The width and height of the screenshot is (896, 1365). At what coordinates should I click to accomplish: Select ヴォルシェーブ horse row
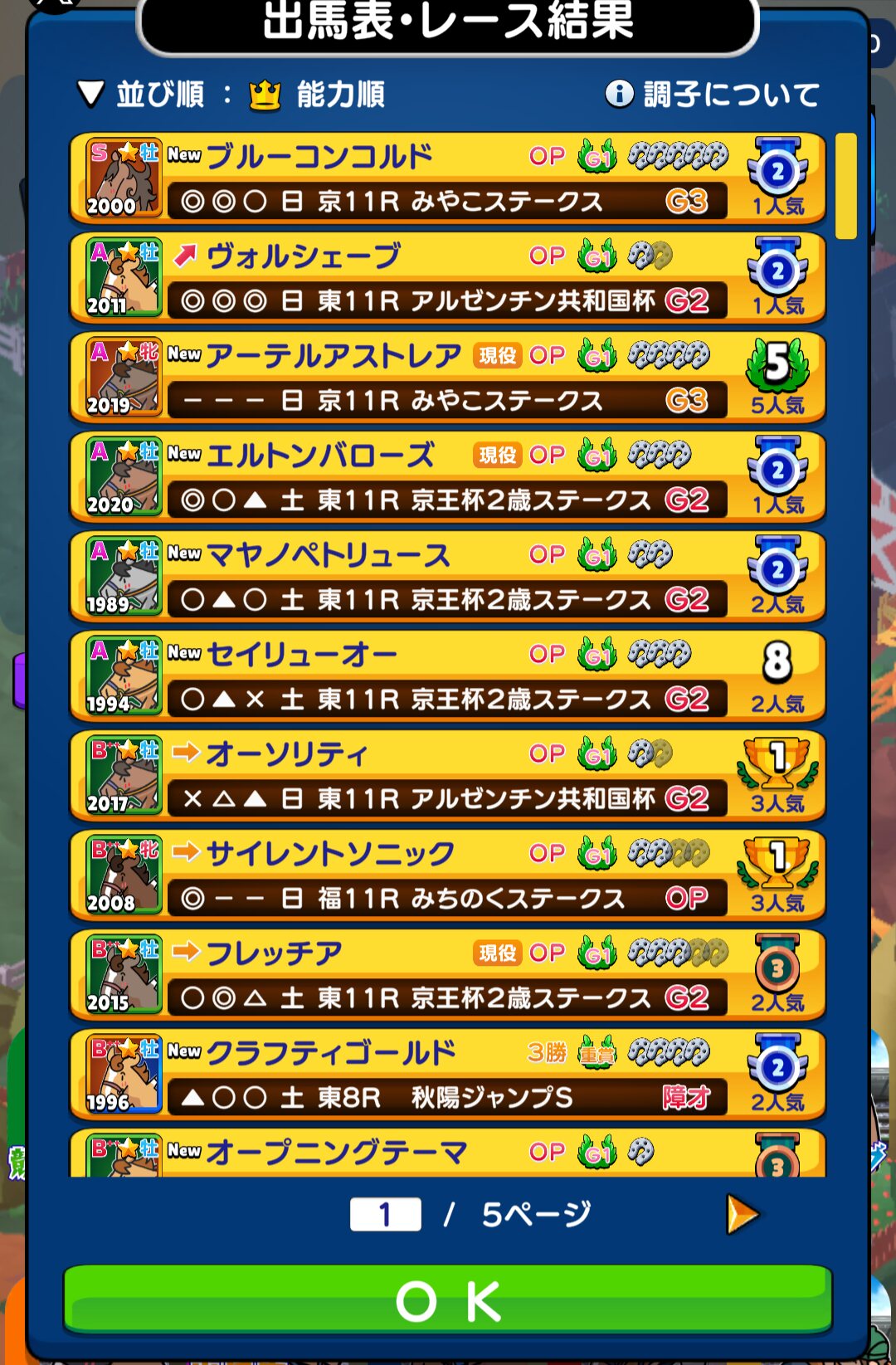pos(446,278)
